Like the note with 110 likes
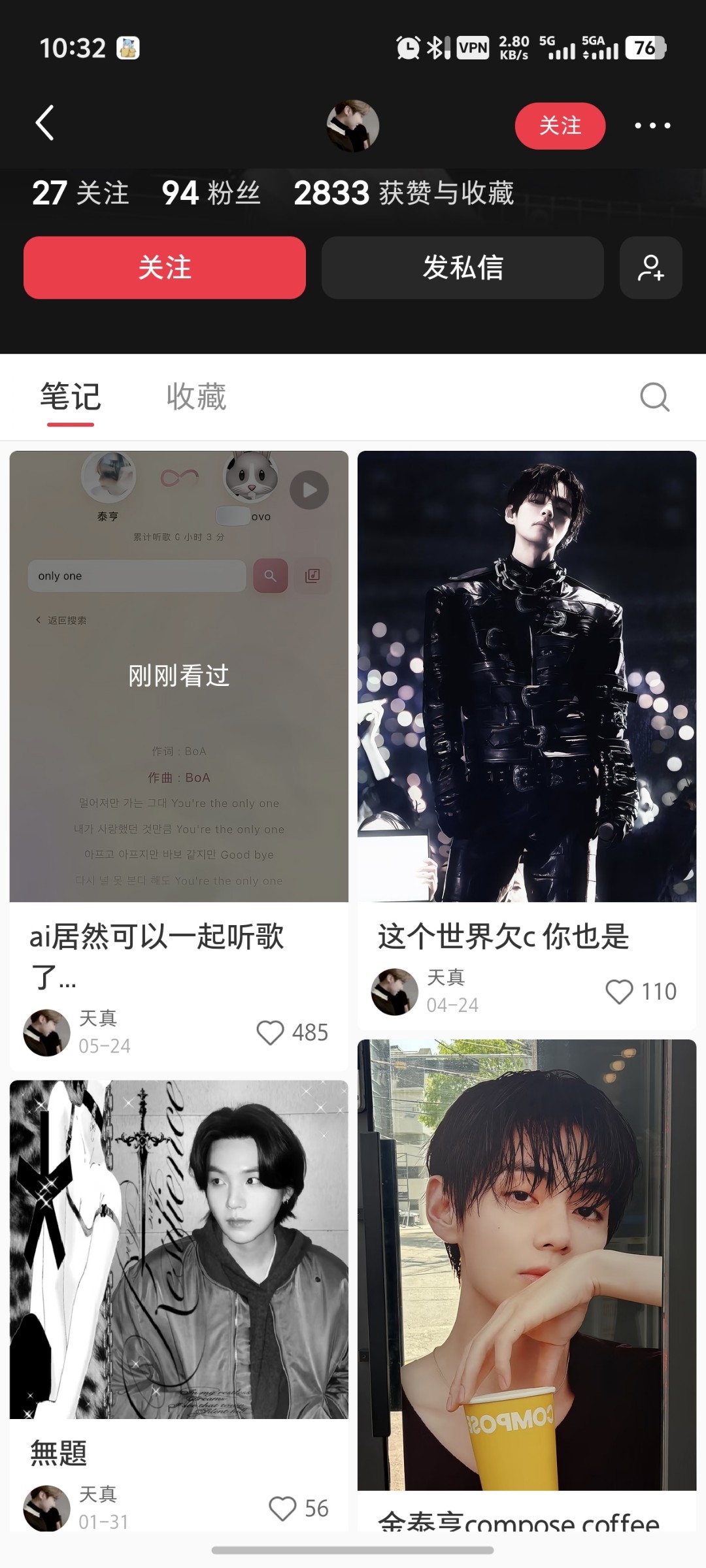Viewport: 706px width, 1568px height. tap(619, 992)
